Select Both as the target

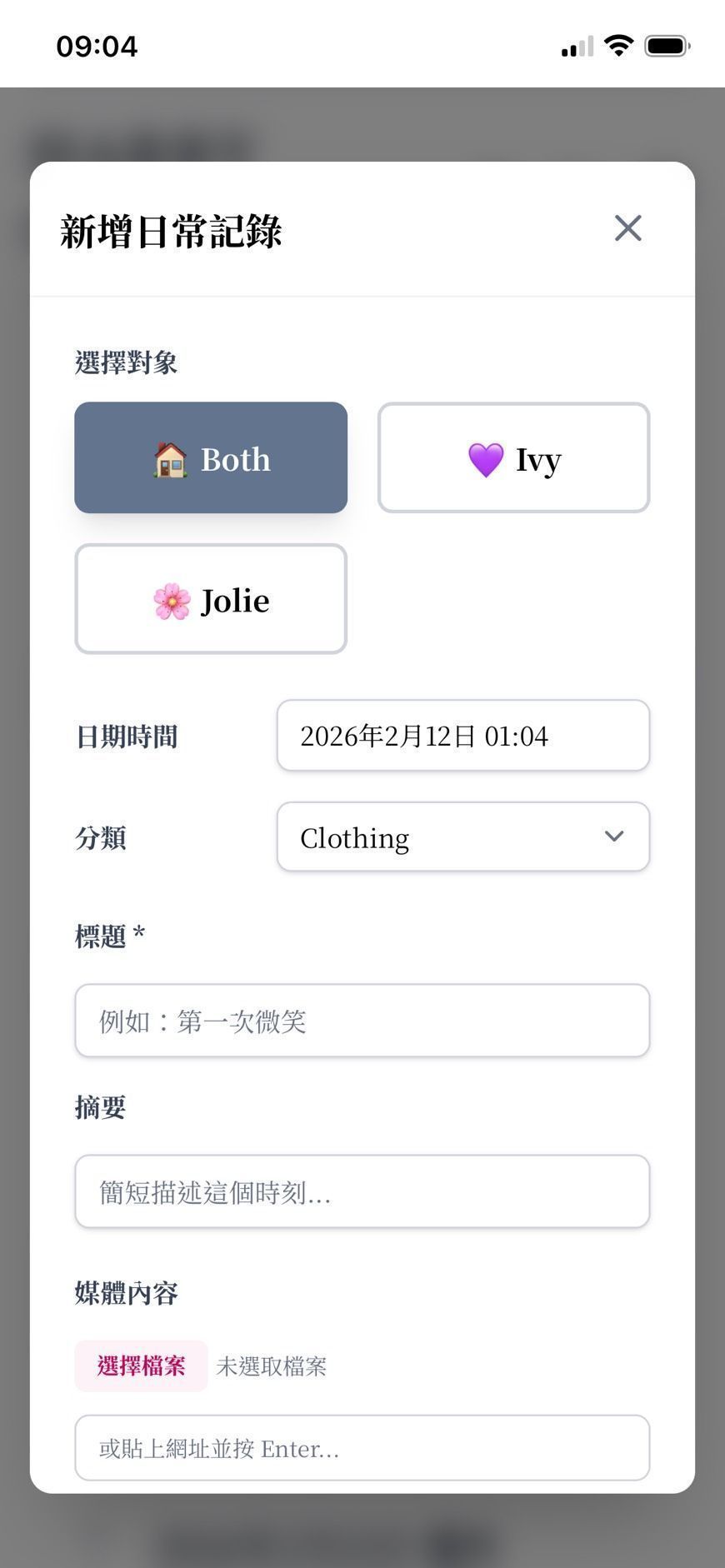coord(211,458)
